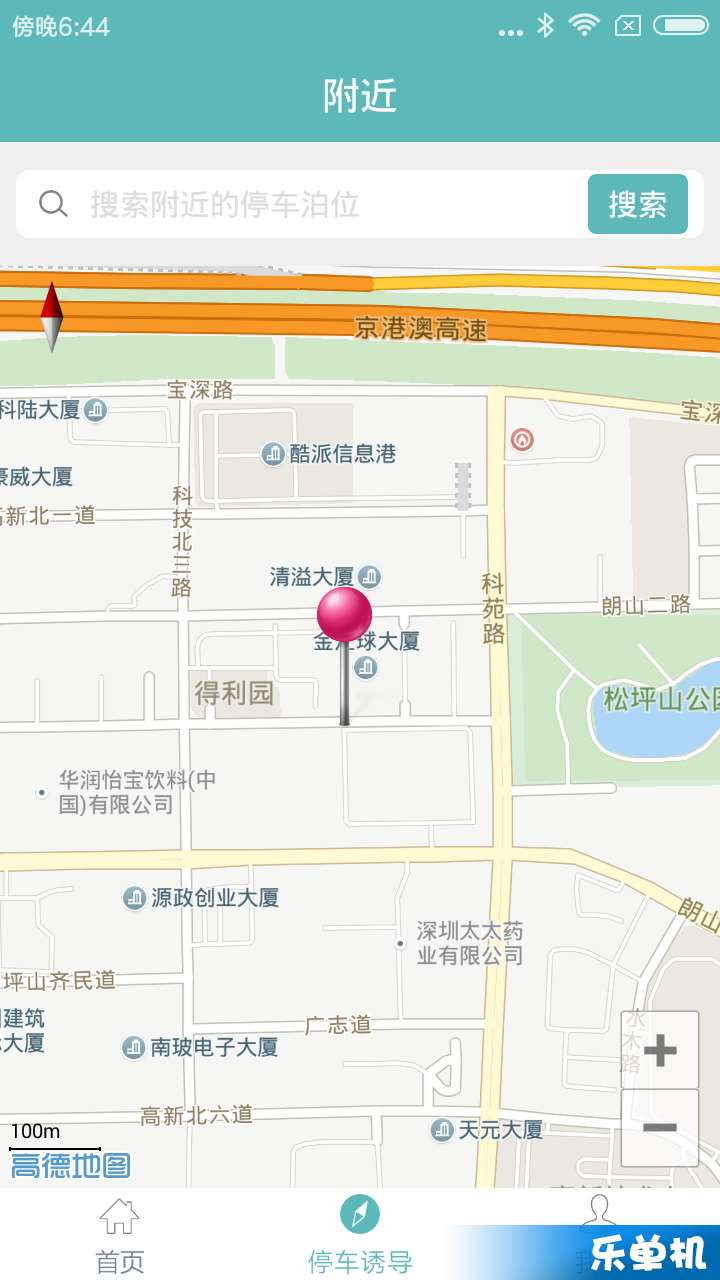Switch to the 首页 tab

click(x=119, y=1235)
